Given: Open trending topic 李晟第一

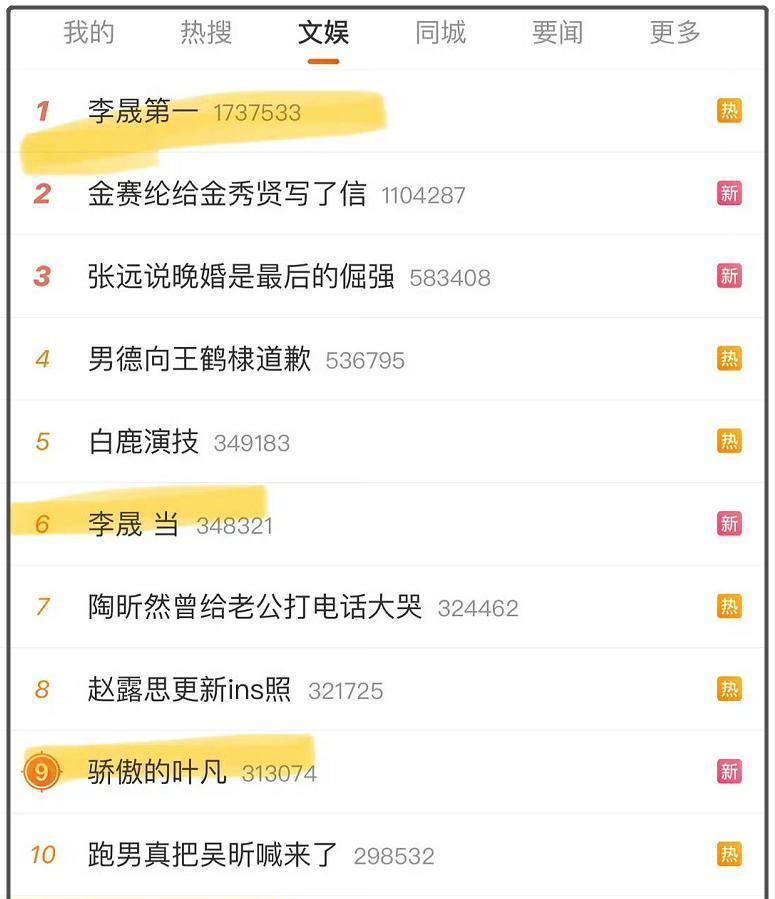Looking at the screenshot, I should point(144,111).
